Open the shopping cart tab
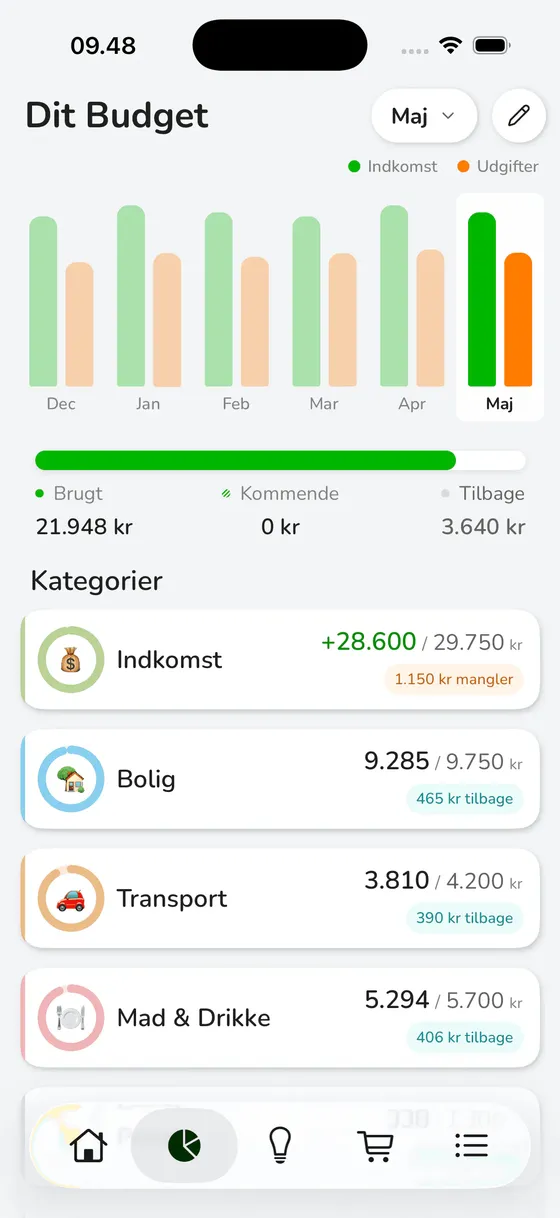Screen dimensions: 560x1218 (375, 1145)
